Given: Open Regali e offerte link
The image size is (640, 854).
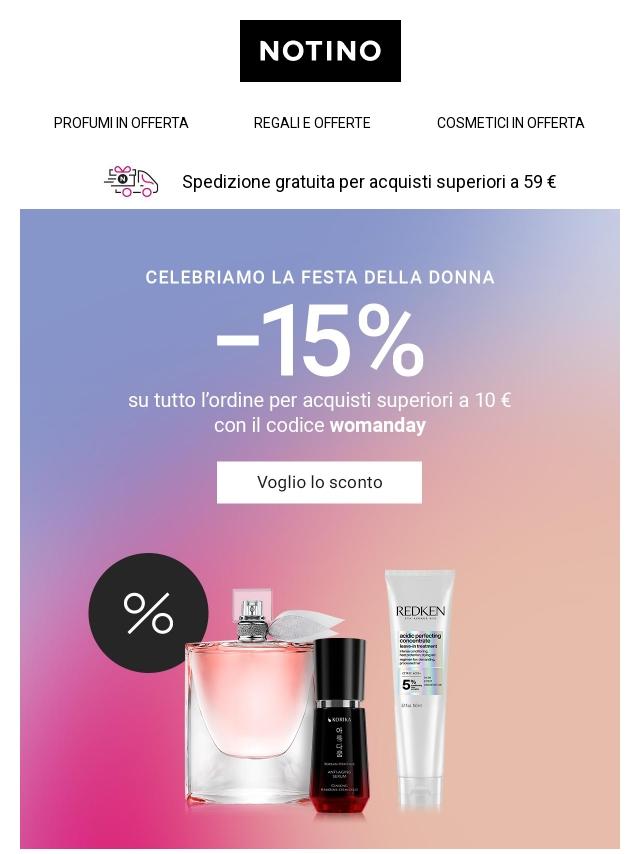Looking at the screenshot, I should click(312, 123).
